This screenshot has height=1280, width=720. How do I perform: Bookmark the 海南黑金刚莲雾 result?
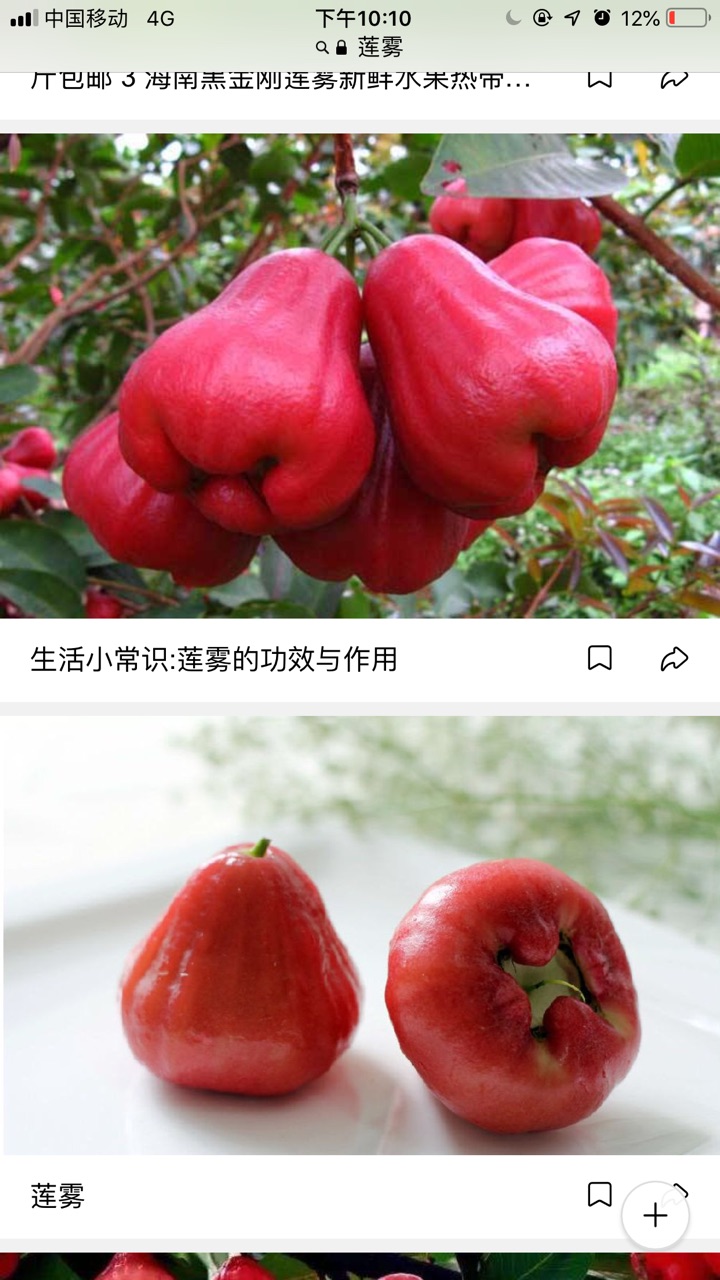pyautogui.click(x=599, y=79)
